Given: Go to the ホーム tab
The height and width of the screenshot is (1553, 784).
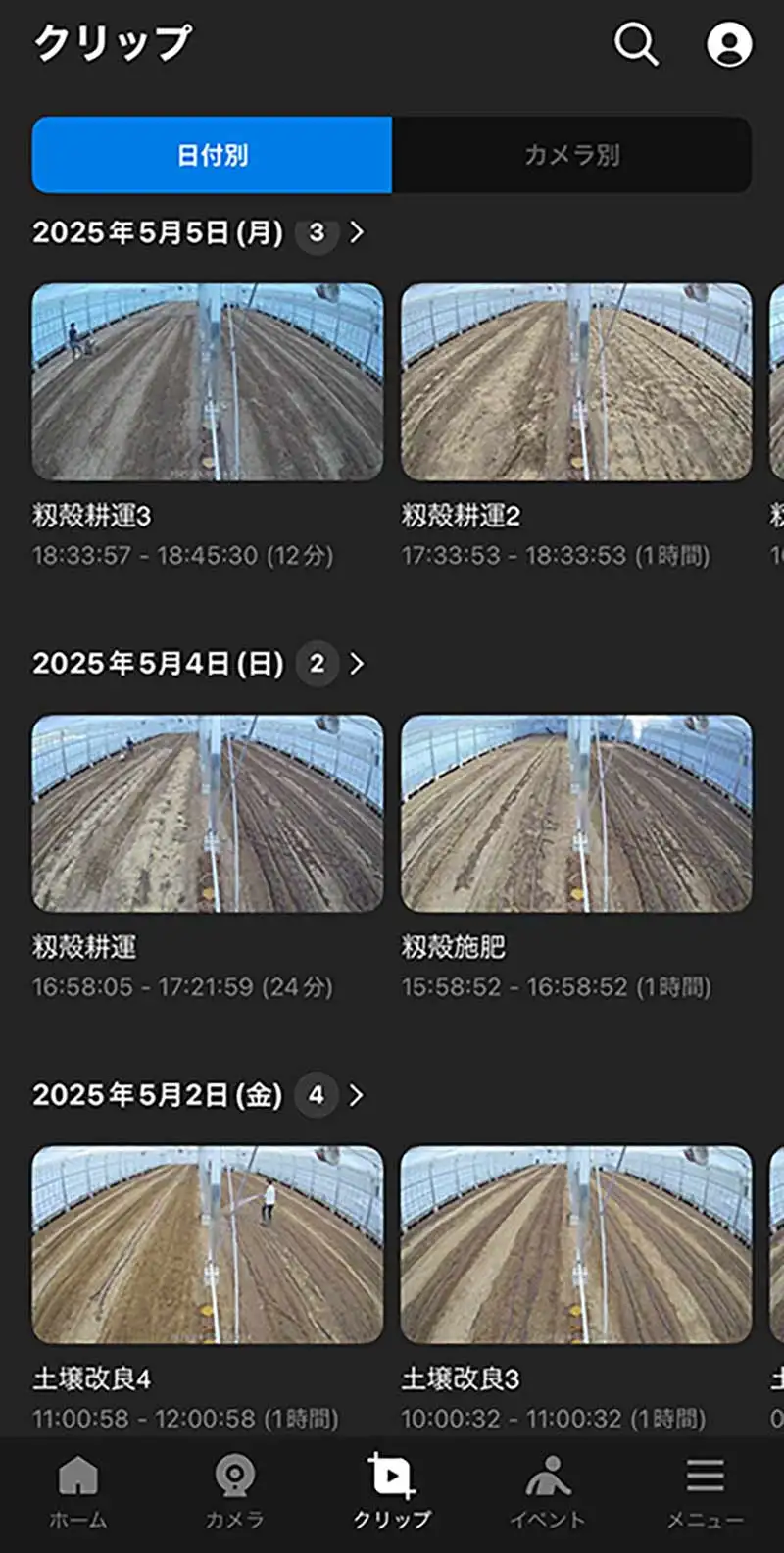Looking at the screenshot, I should [x=78, y=1492].
